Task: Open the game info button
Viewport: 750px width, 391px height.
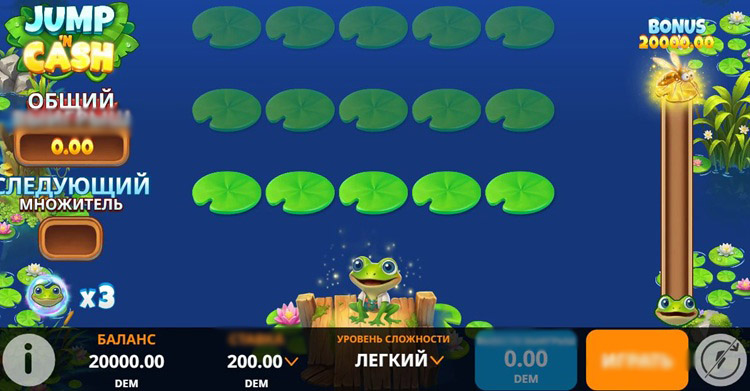Action: (x=29, y=359)
